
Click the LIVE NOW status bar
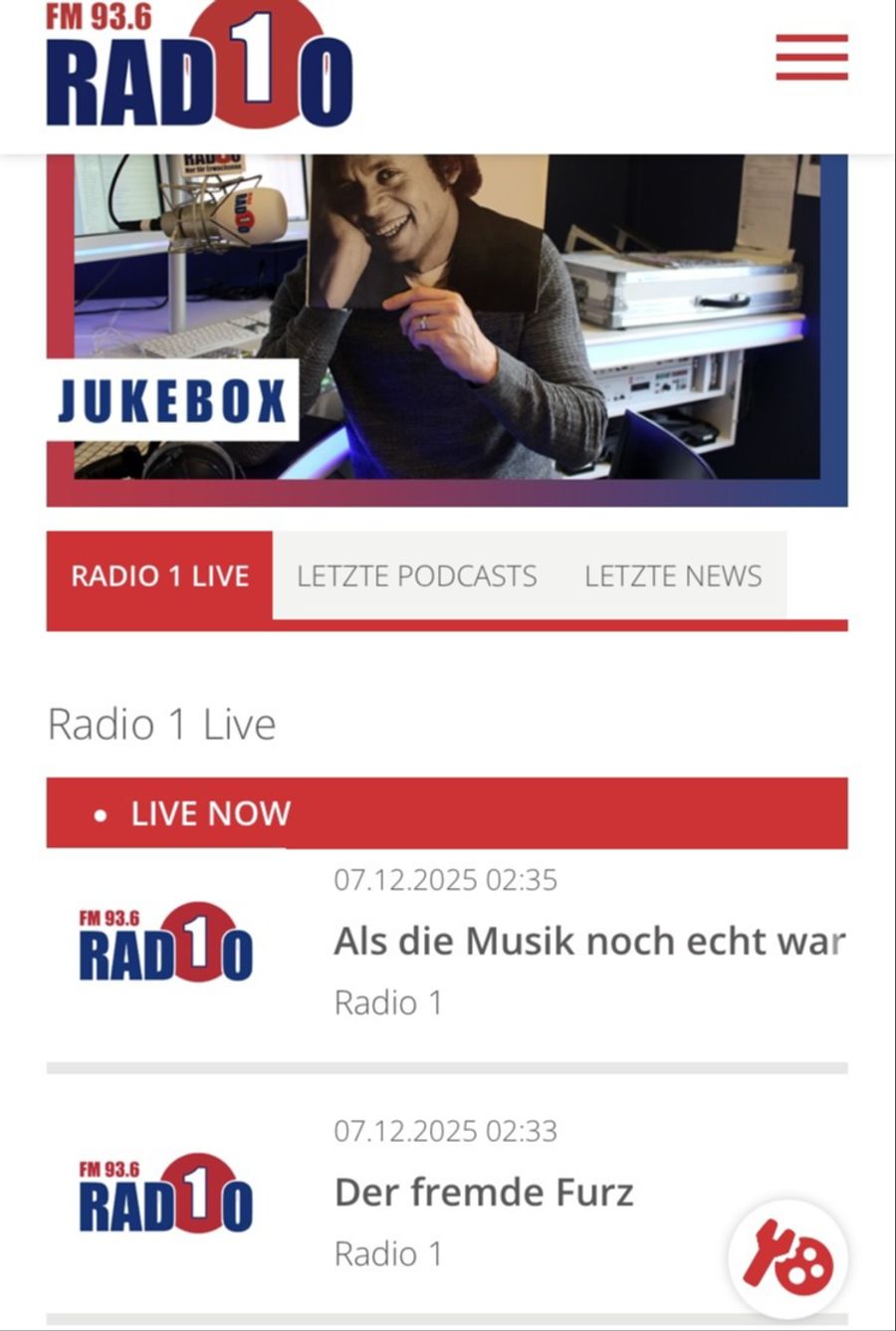(448, 813)
